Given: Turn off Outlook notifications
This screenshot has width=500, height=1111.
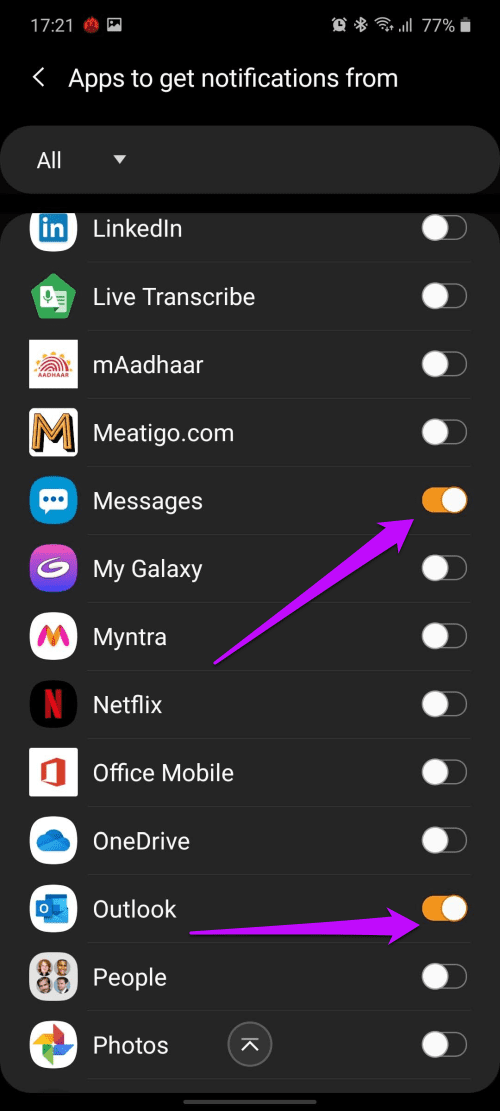Looking at the screenshot, I should (x=444, y=908).
